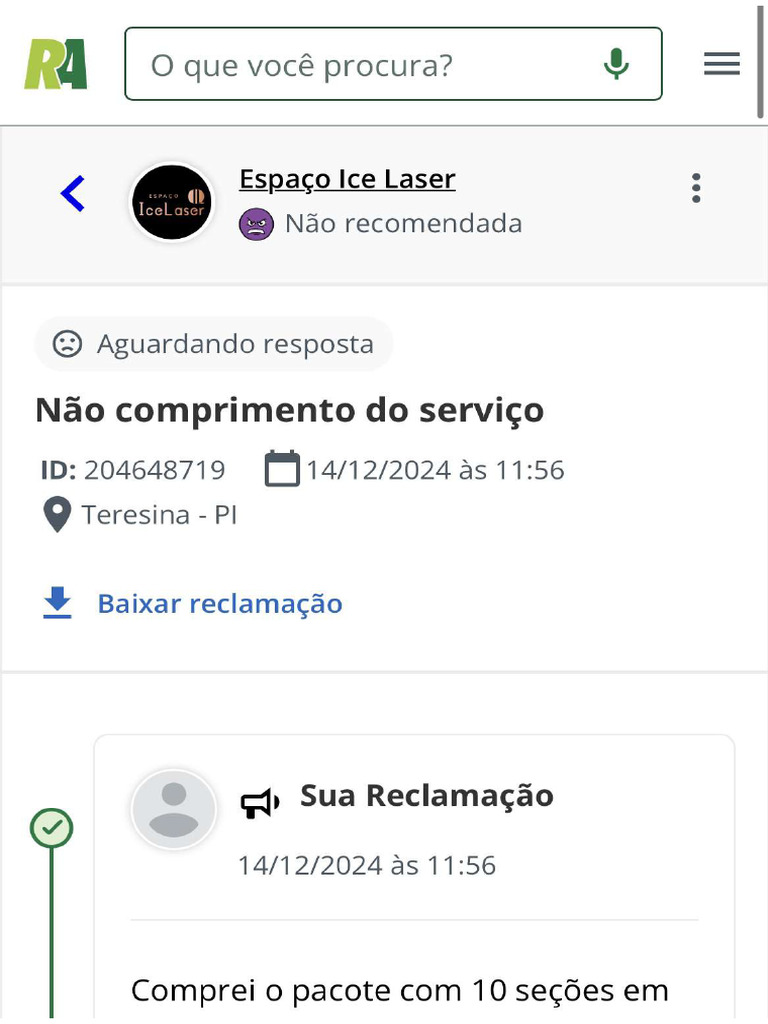
Task: View the Espaço Ice Laser profile picture
Action: pyautogui.click(x=172, y=202)
